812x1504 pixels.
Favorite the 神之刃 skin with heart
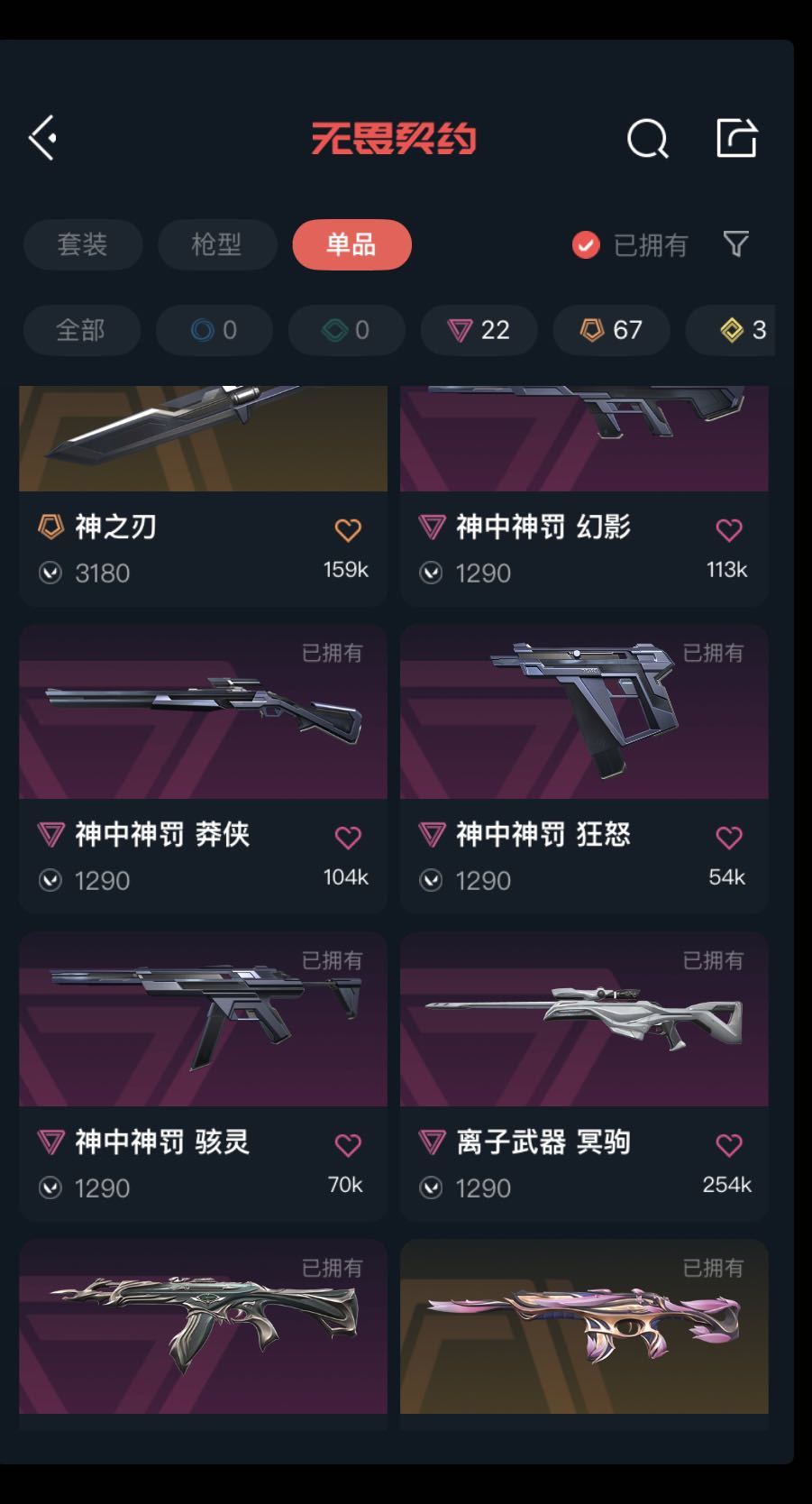[x=348, y=530]
